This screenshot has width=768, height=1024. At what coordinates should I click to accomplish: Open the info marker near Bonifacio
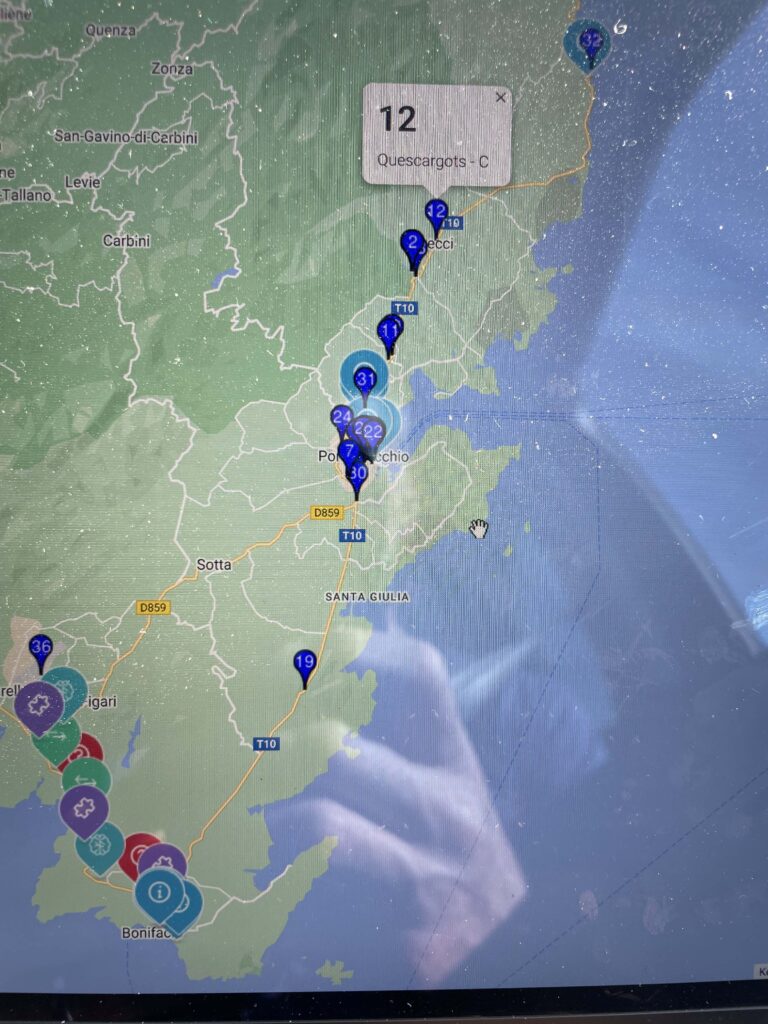[x=158, y=888]
